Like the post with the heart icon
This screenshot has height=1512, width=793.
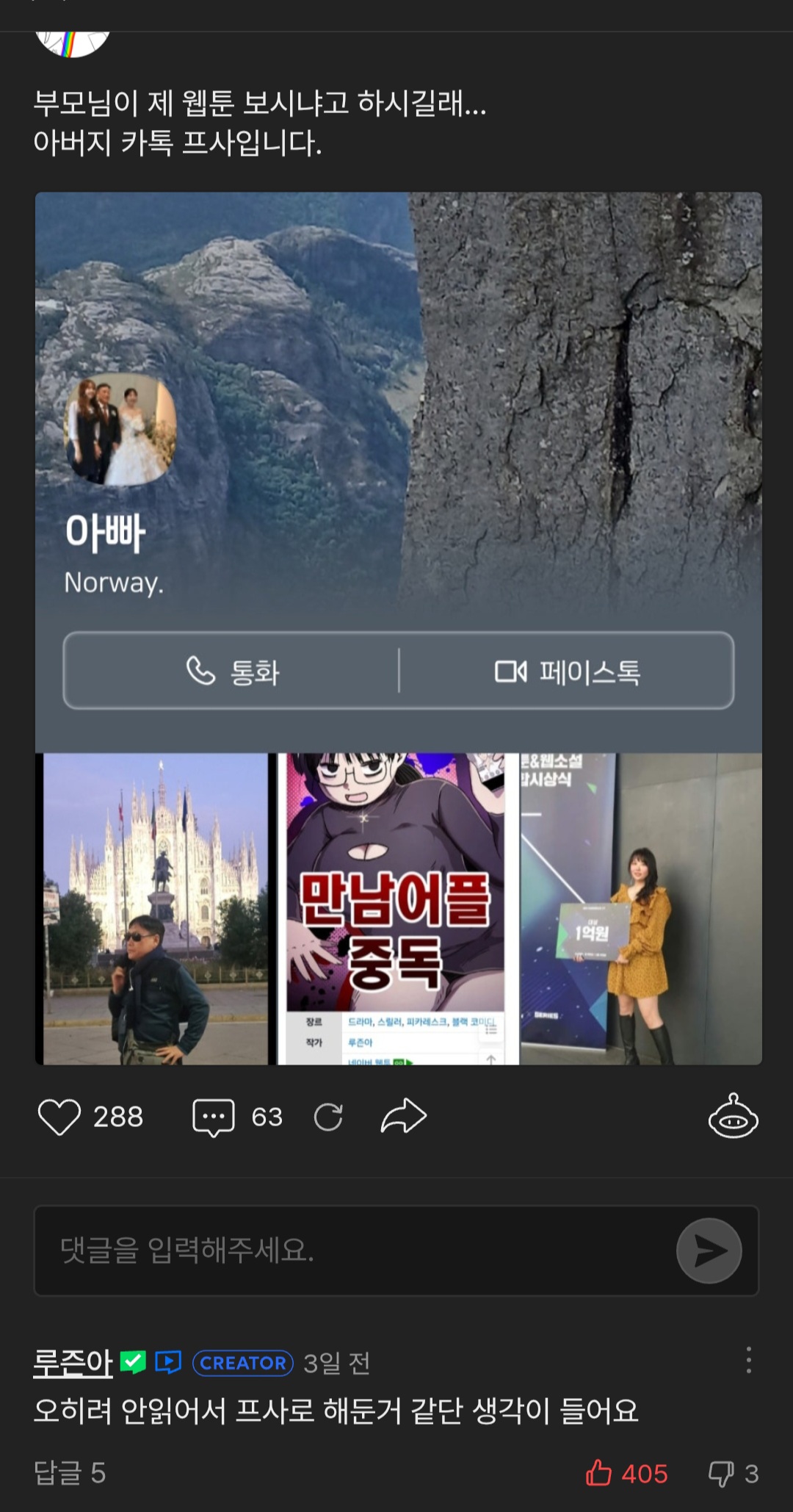point(59,1117)
